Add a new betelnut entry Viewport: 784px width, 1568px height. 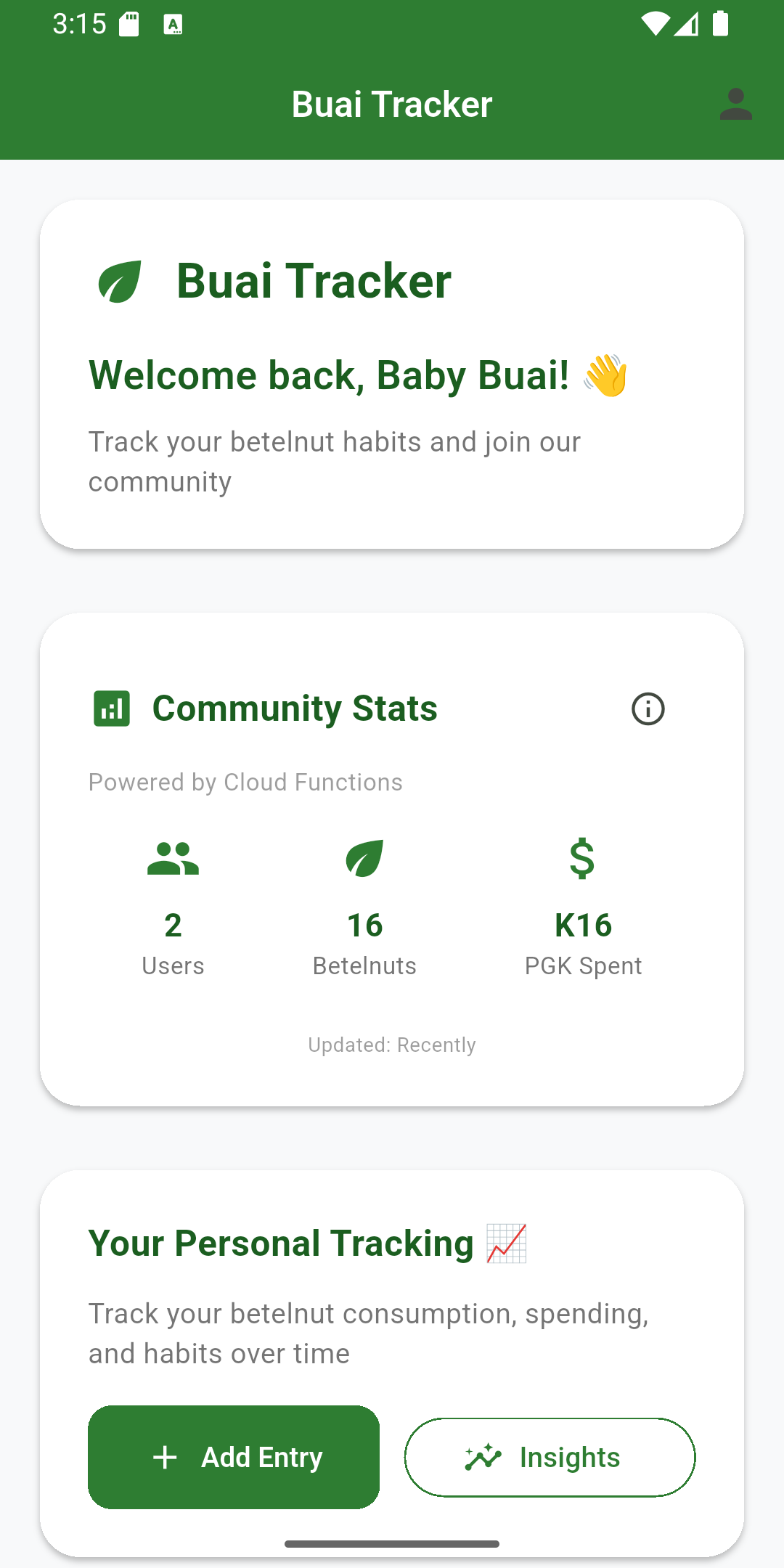click(234, 1457)
